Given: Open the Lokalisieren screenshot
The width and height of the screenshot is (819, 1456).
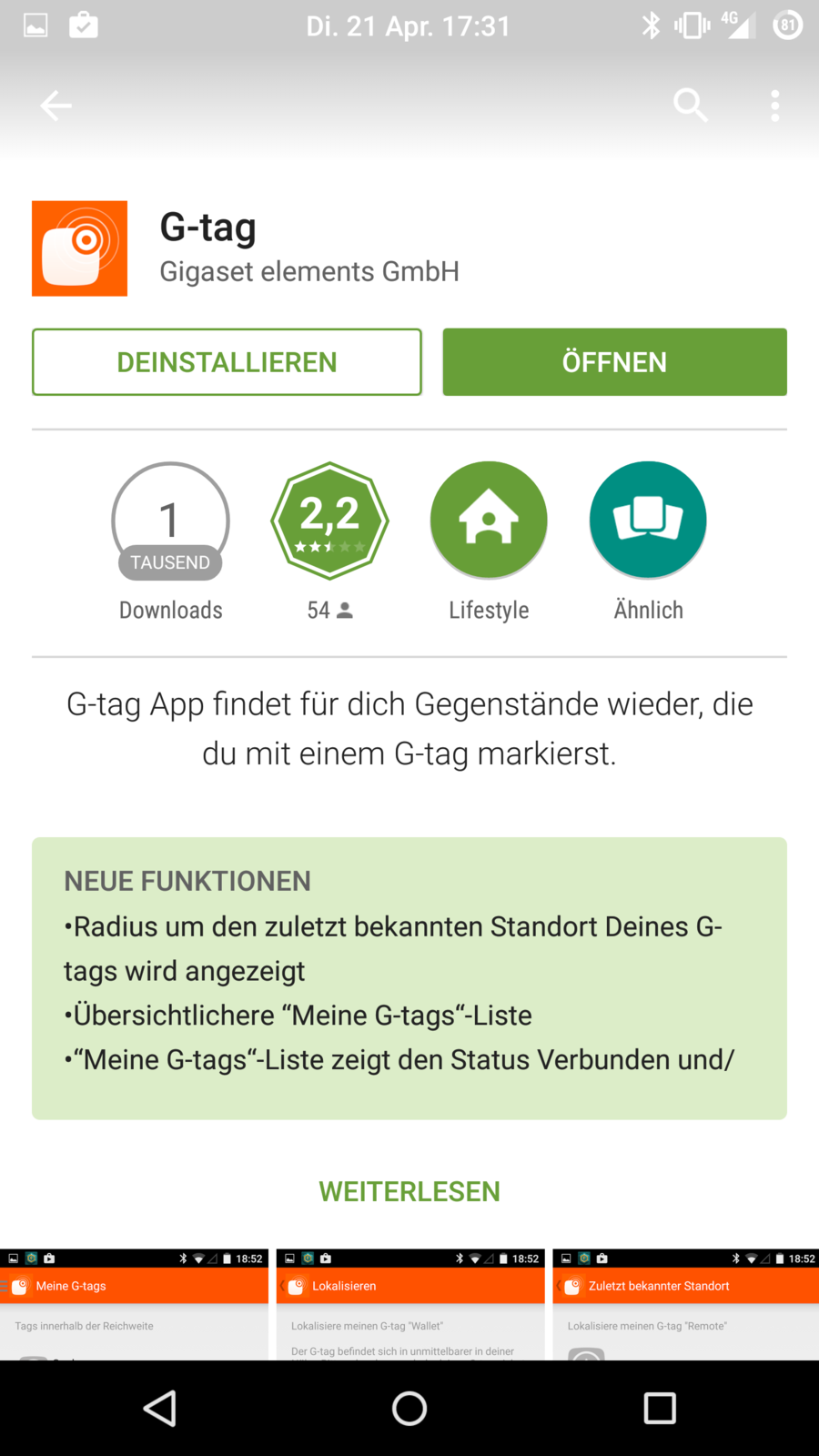Looking at the screenshot, I should [410, 1306].
